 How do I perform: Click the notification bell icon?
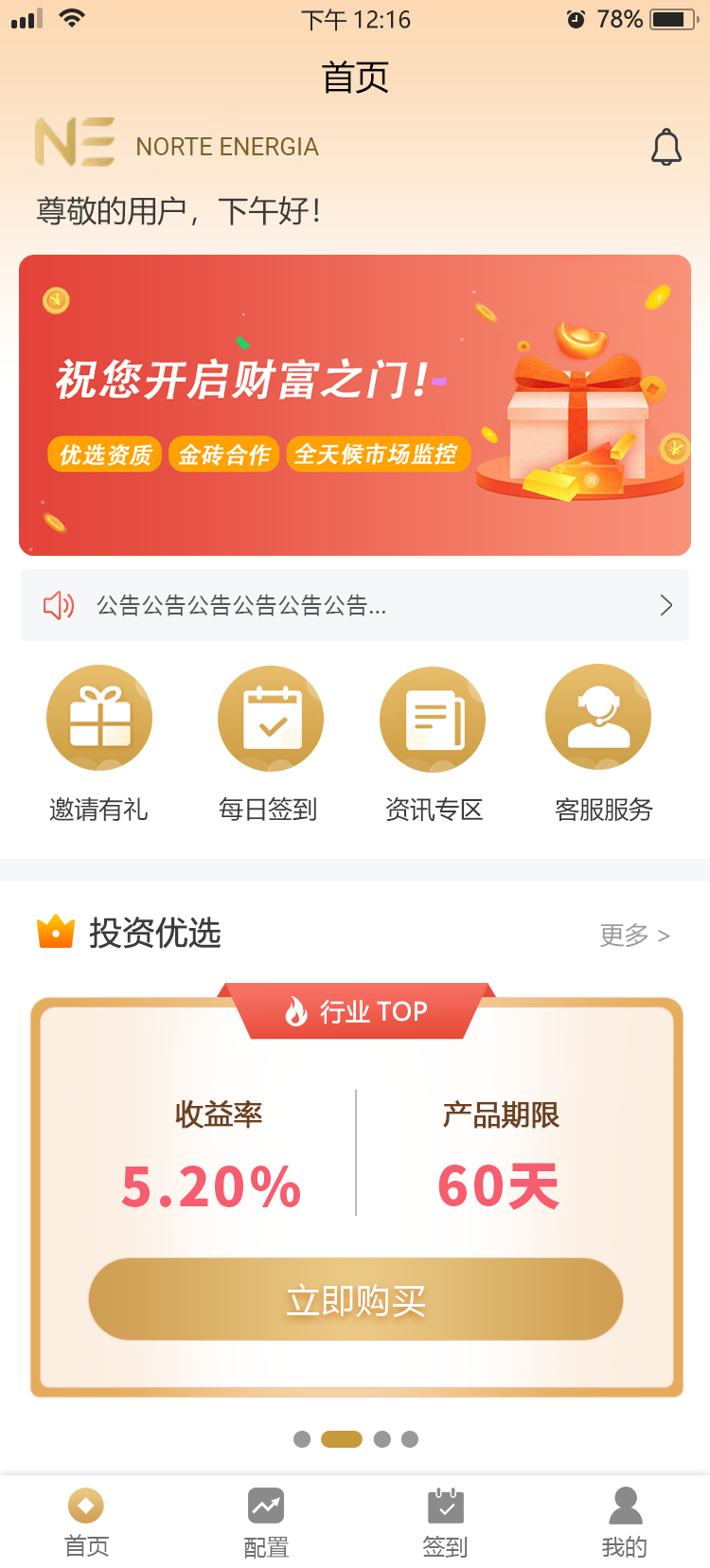tap(666, 147)
